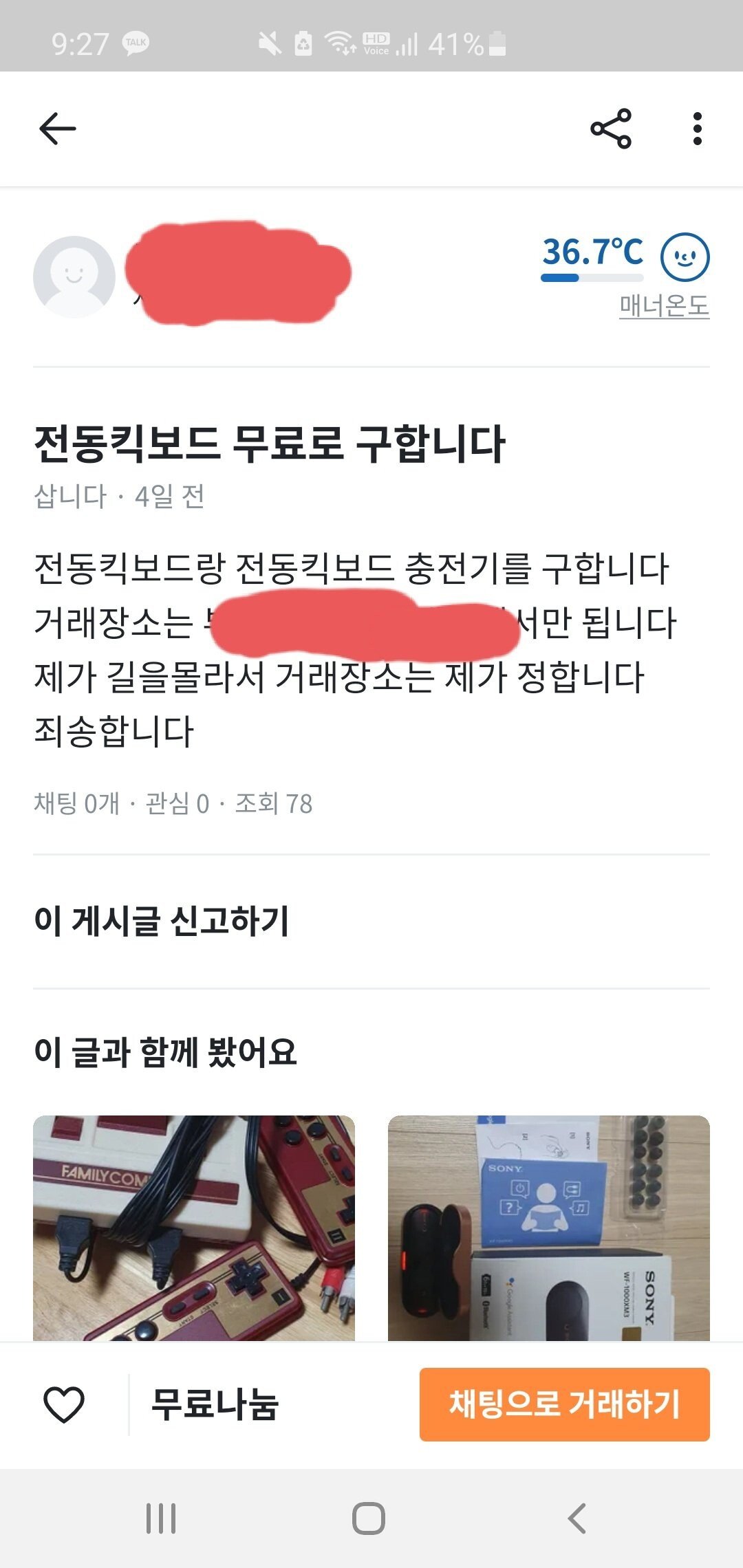The image size is (743, 1568).
Task: Go back using the top arrow
Action: click(x=58, y=129)
